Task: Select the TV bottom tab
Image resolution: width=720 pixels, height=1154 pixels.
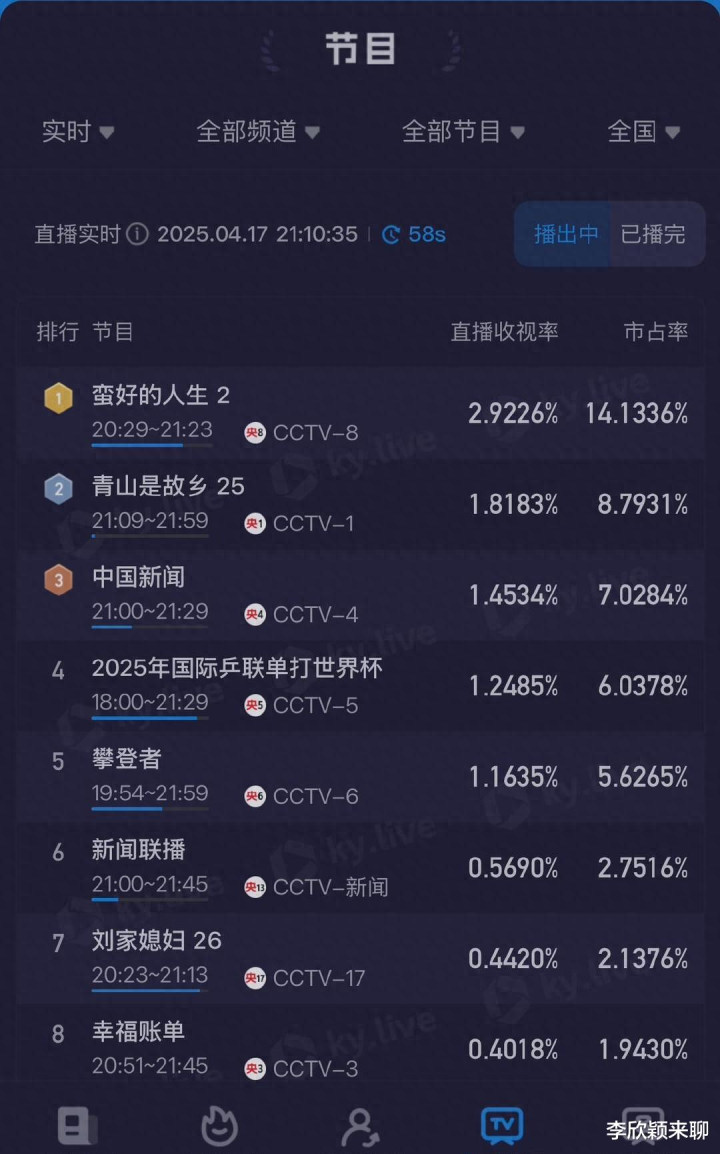Action: coord(502,1126)
